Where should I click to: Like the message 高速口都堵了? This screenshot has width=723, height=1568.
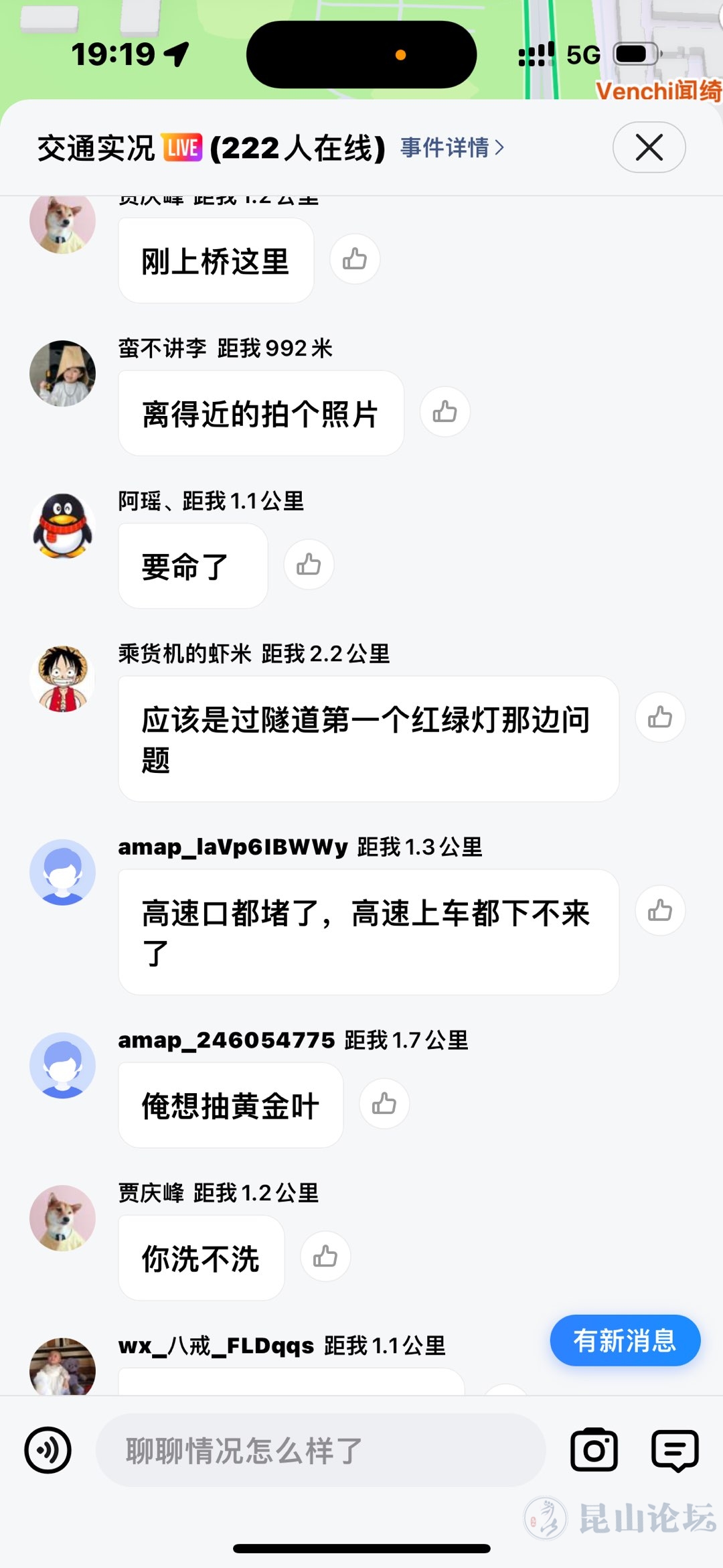click(659, 910)
